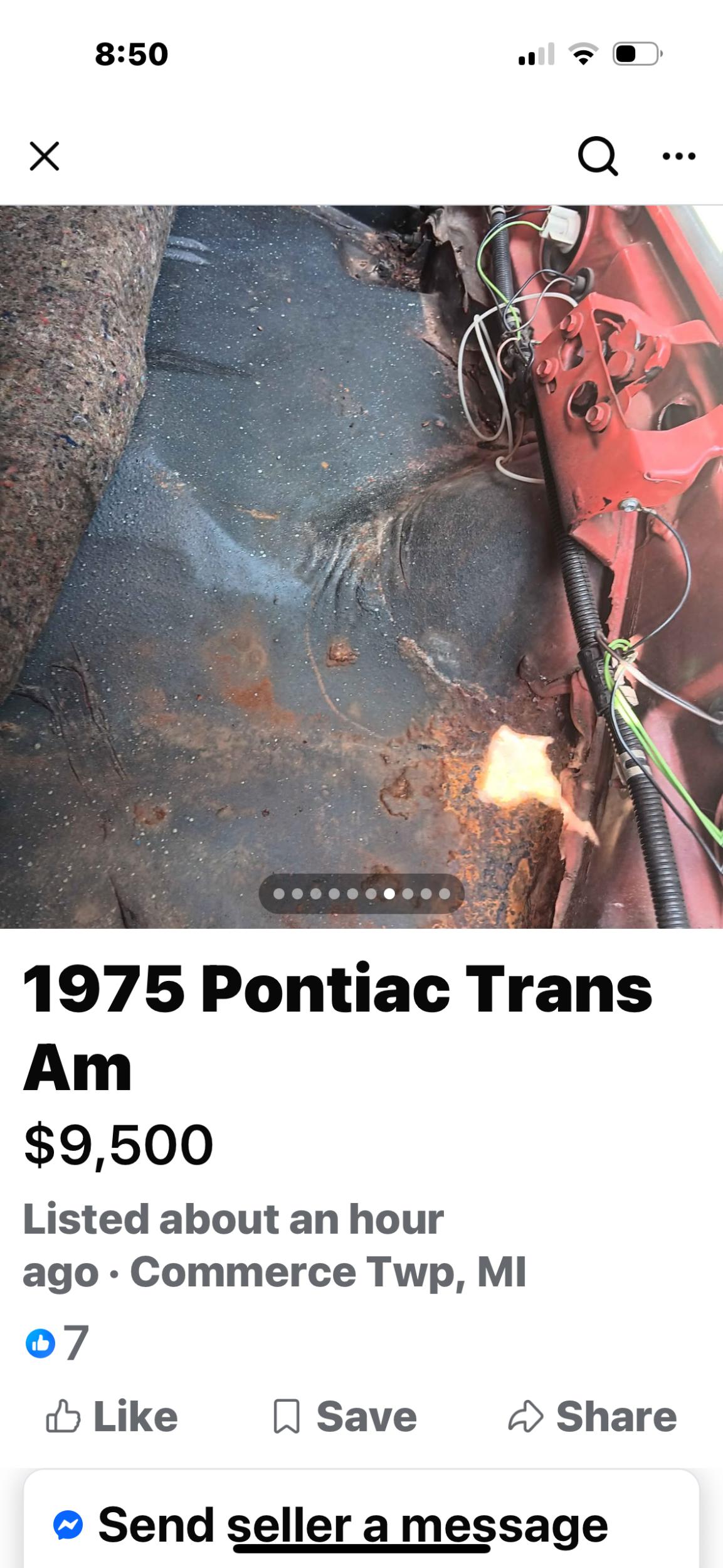The width and height of the screenshot is (723, 1568).
Task: Like this Trans Am listing
Action: (113, 1417)
